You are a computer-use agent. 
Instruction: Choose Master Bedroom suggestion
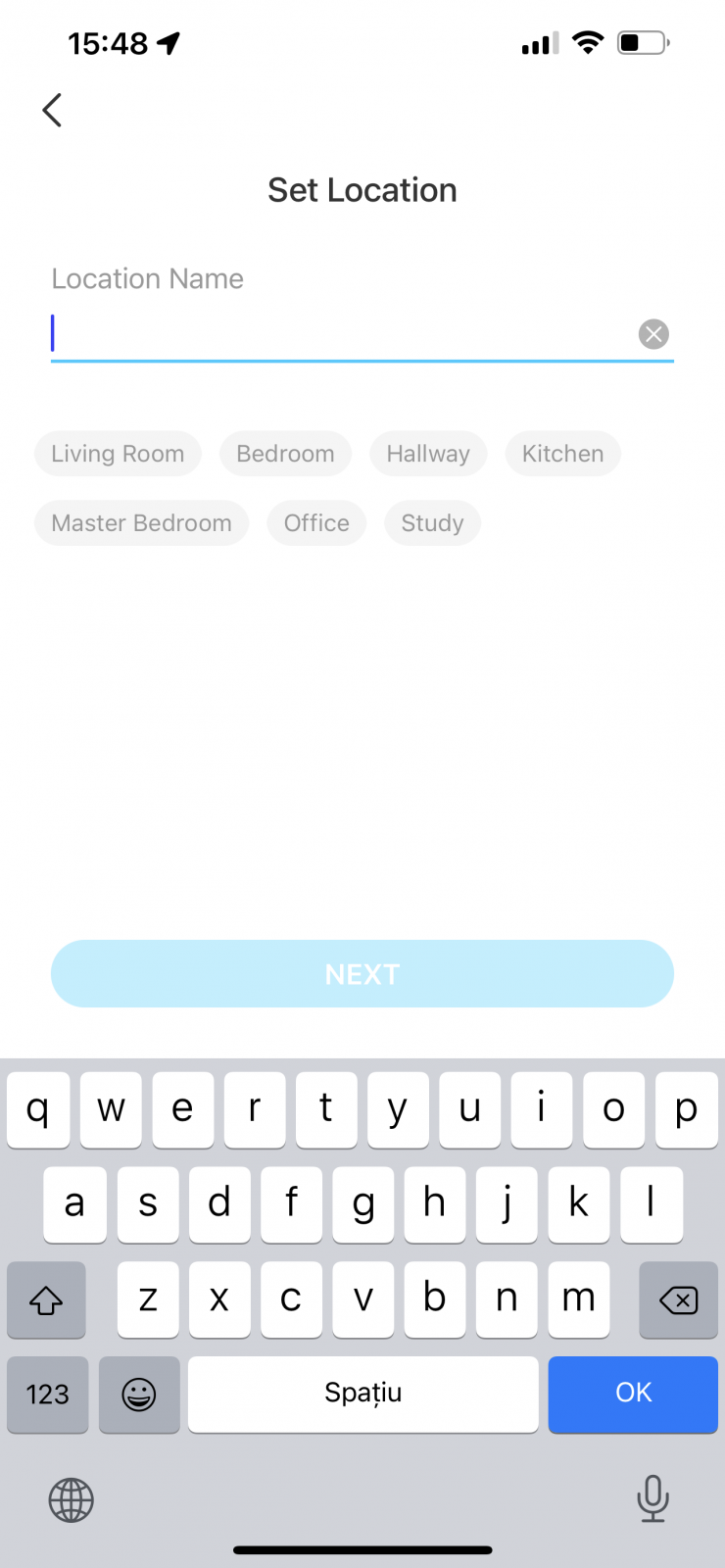141,523
